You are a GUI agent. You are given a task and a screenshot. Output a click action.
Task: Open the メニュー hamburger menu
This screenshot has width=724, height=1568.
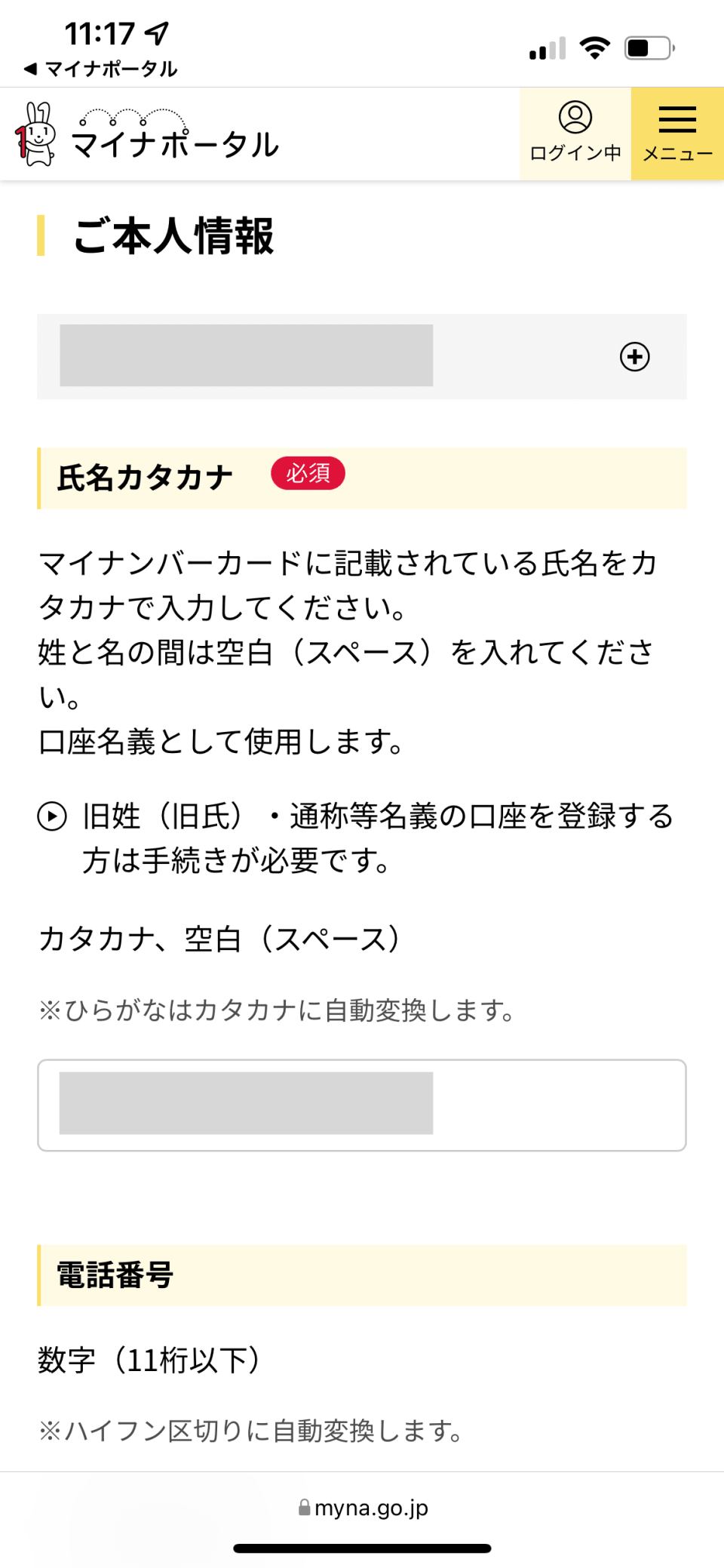coord(677,134)
